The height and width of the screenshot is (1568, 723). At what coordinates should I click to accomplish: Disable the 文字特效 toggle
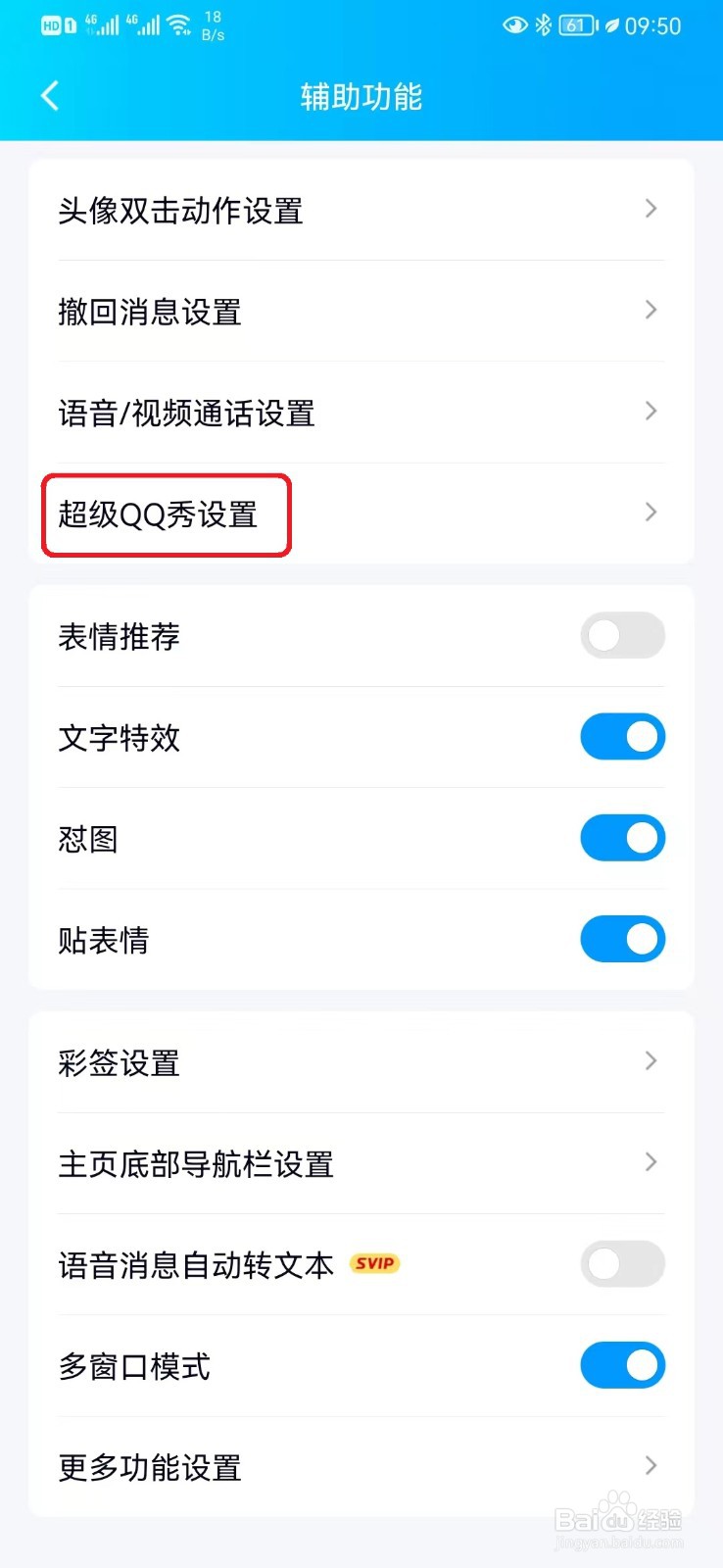coord(622,737)
